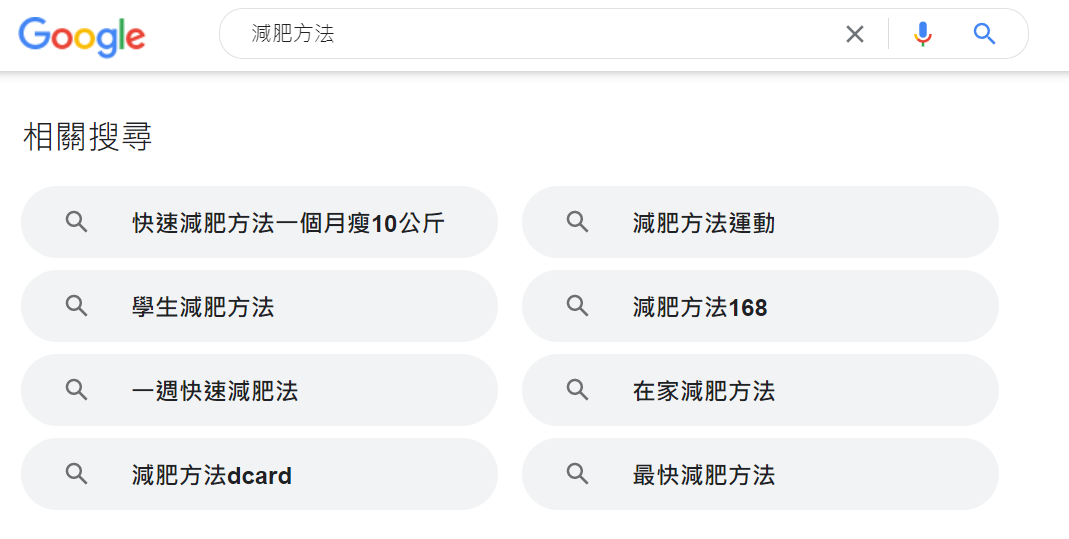
Task: Go to the Google homepage via the logo
Action: 82,37
